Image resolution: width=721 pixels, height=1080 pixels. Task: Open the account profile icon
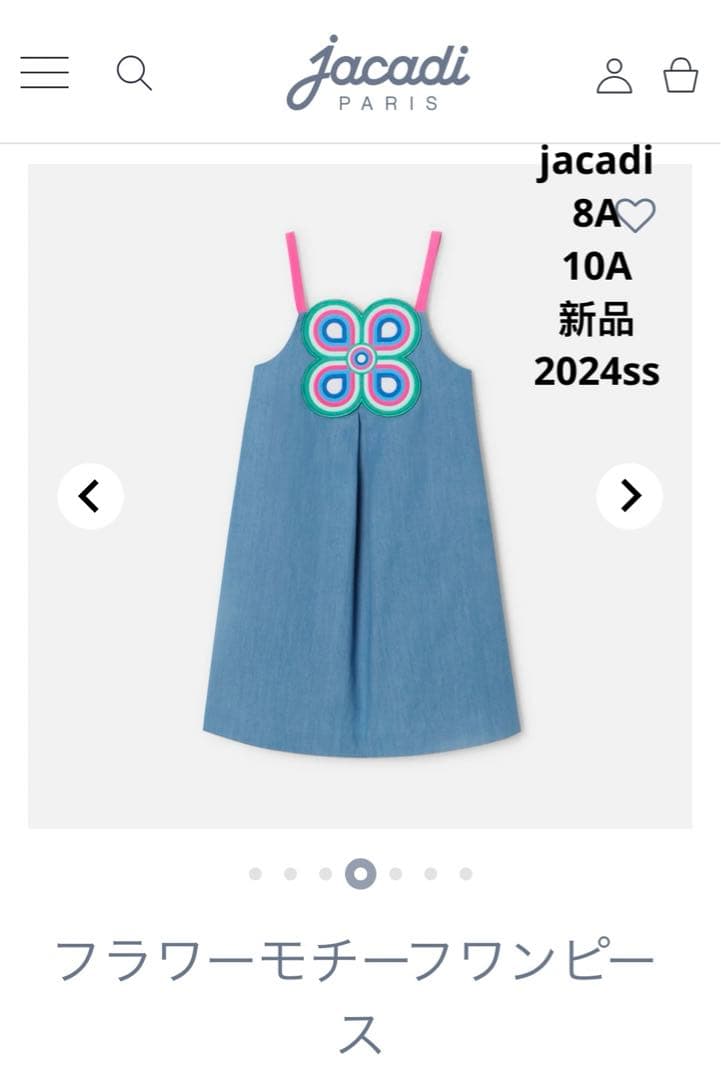(614, 75)
